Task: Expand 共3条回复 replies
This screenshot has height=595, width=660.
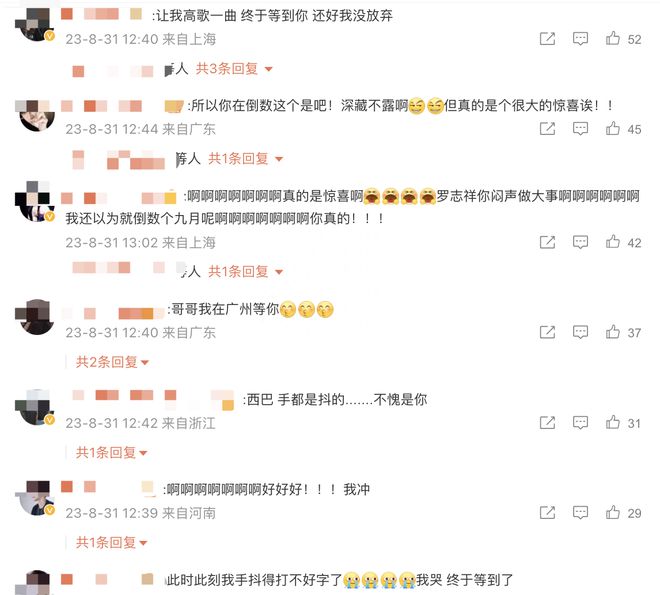Action: [x=234, y=69]
